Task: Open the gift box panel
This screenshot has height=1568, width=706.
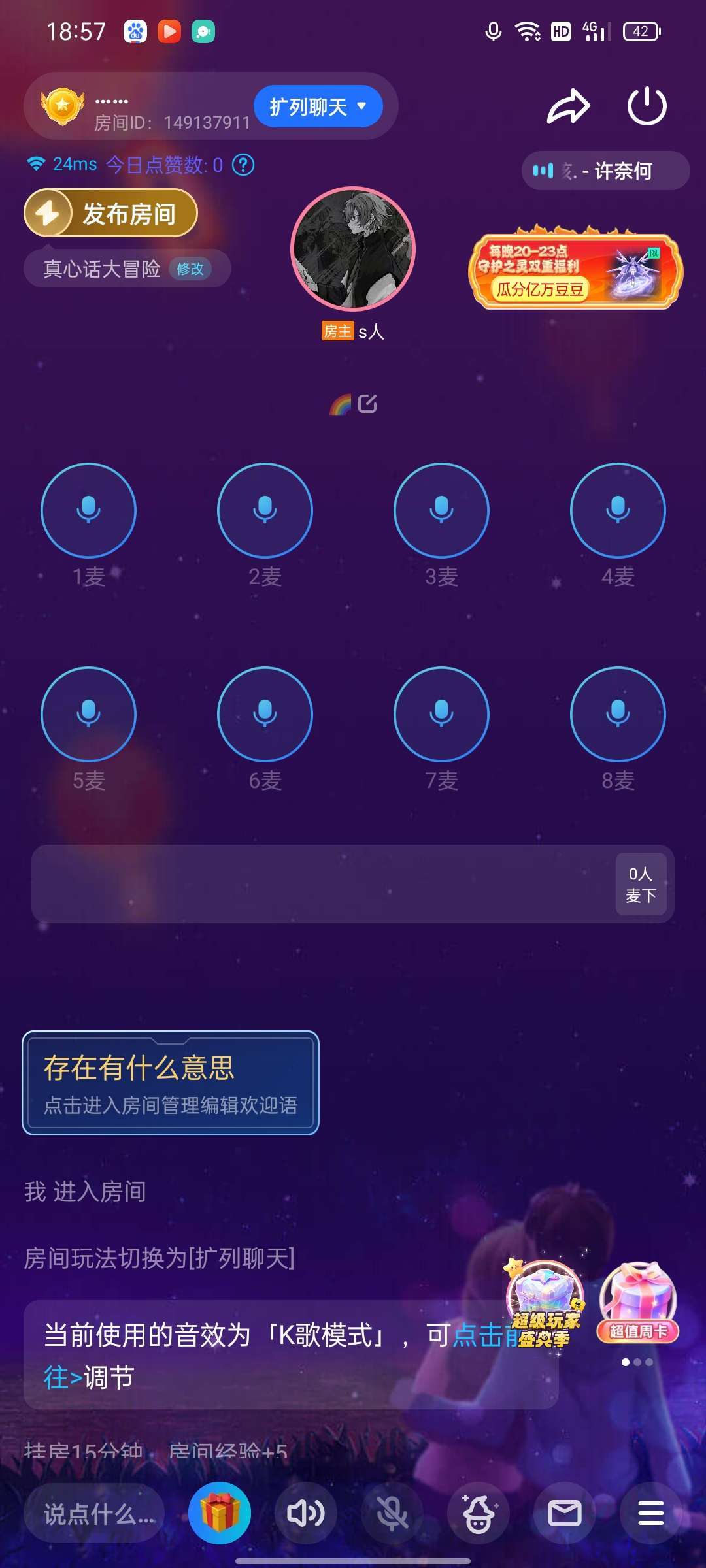Action: [x=220, y=1513]
